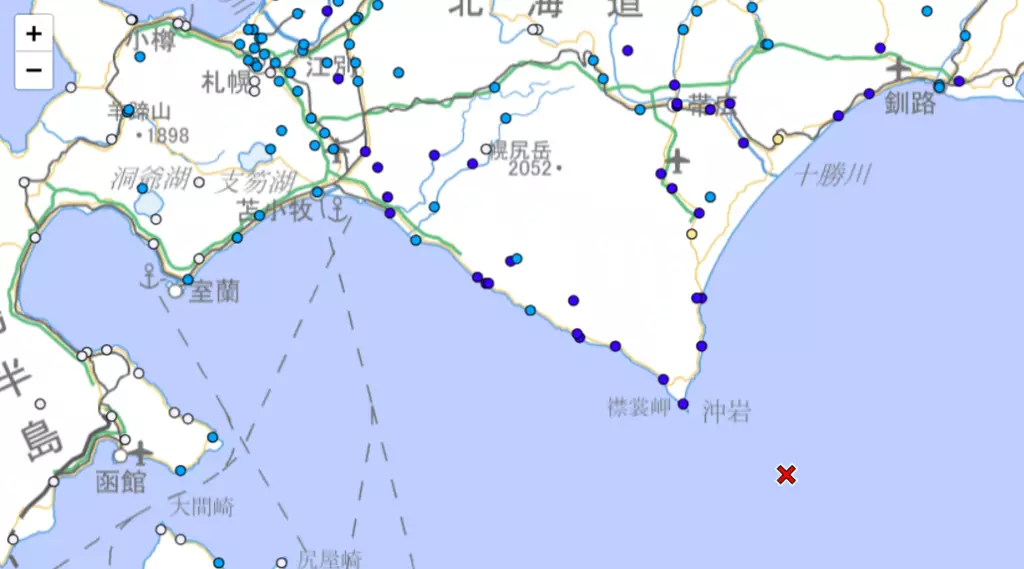The height and width of the screenshot is (569, 1024).
Task: Zoom in on the map
Action: point(33,33)
